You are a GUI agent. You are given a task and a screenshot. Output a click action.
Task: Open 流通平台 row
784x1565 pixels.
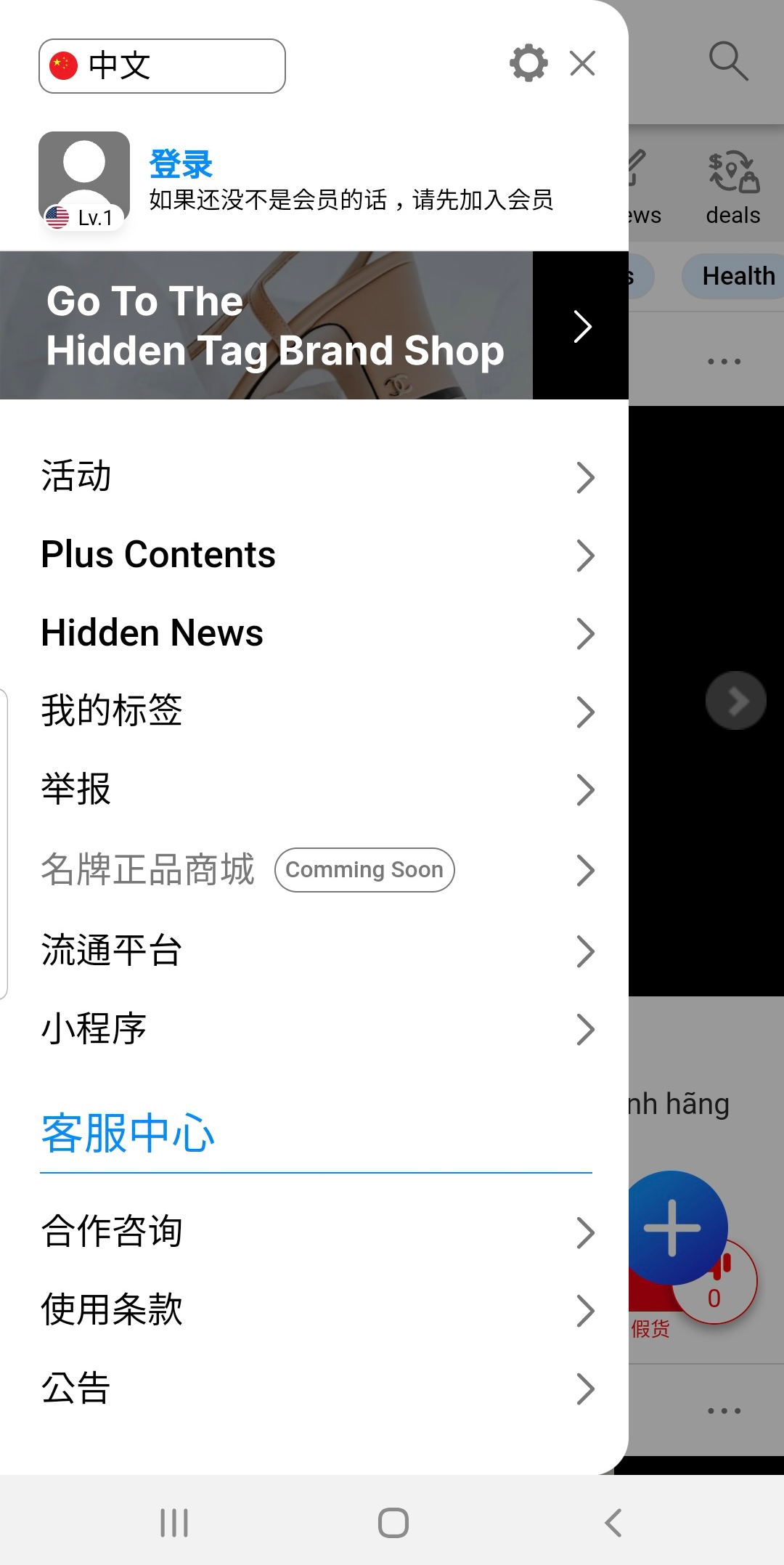tap(317, 951)
